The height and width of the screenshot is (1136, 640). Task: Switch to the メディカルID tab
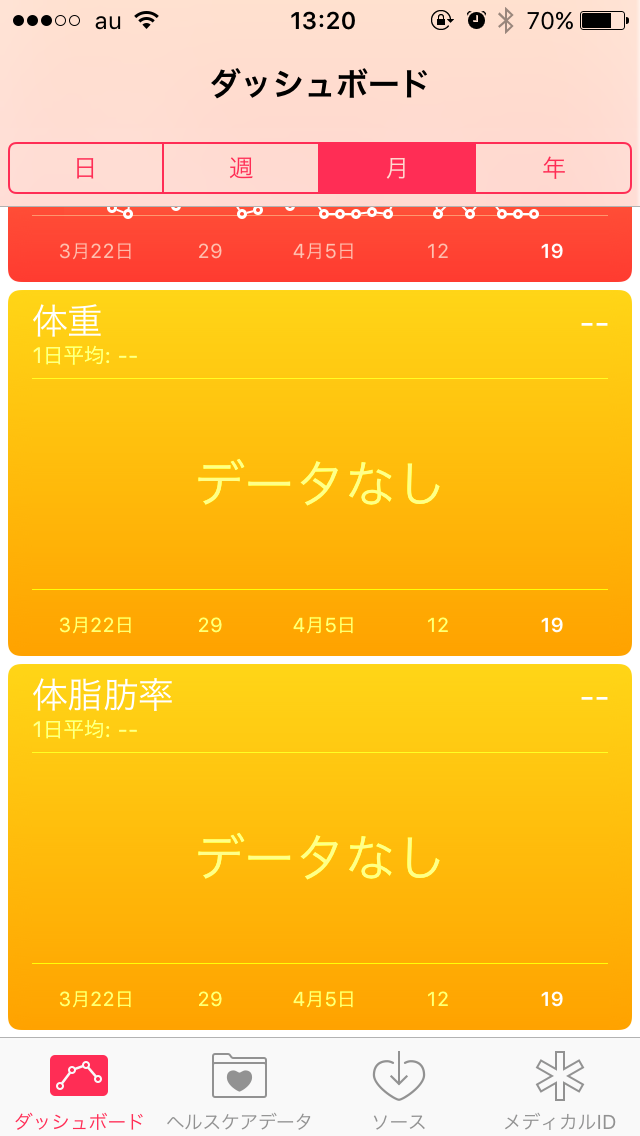pyautogui.click(x=559, y=1088)
